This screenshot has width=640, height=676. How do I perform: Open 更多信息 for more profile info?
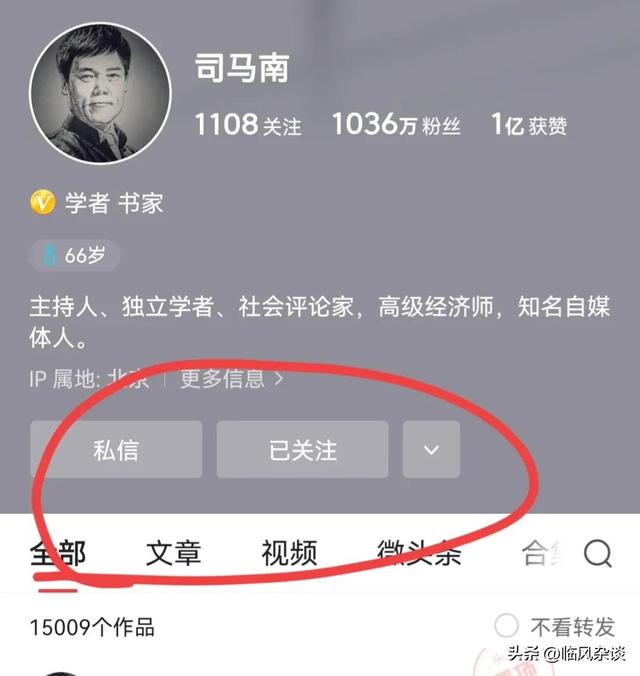coord(232,379)
